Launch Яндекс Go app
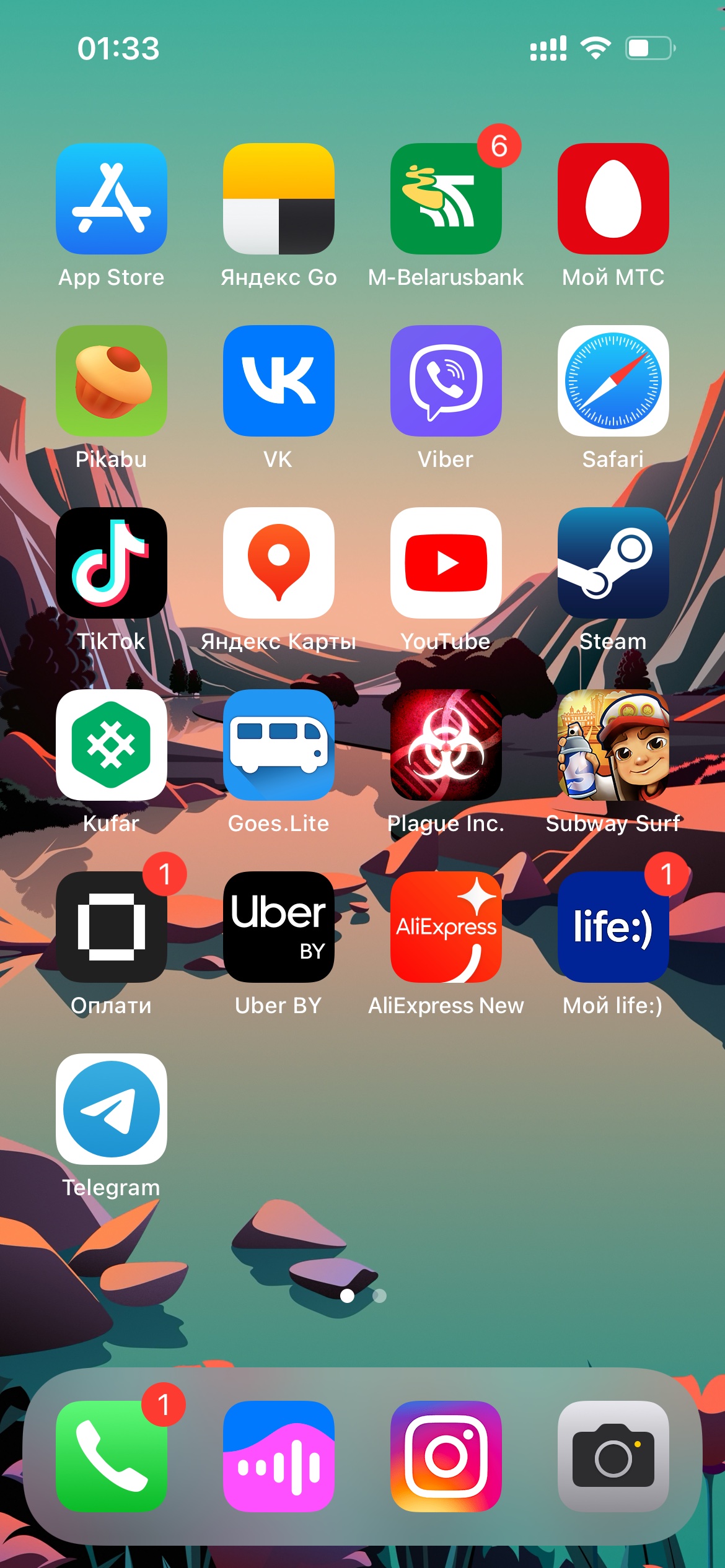Image resolution: width=725 pixels, height=1568 pixels. click(279, 199)
